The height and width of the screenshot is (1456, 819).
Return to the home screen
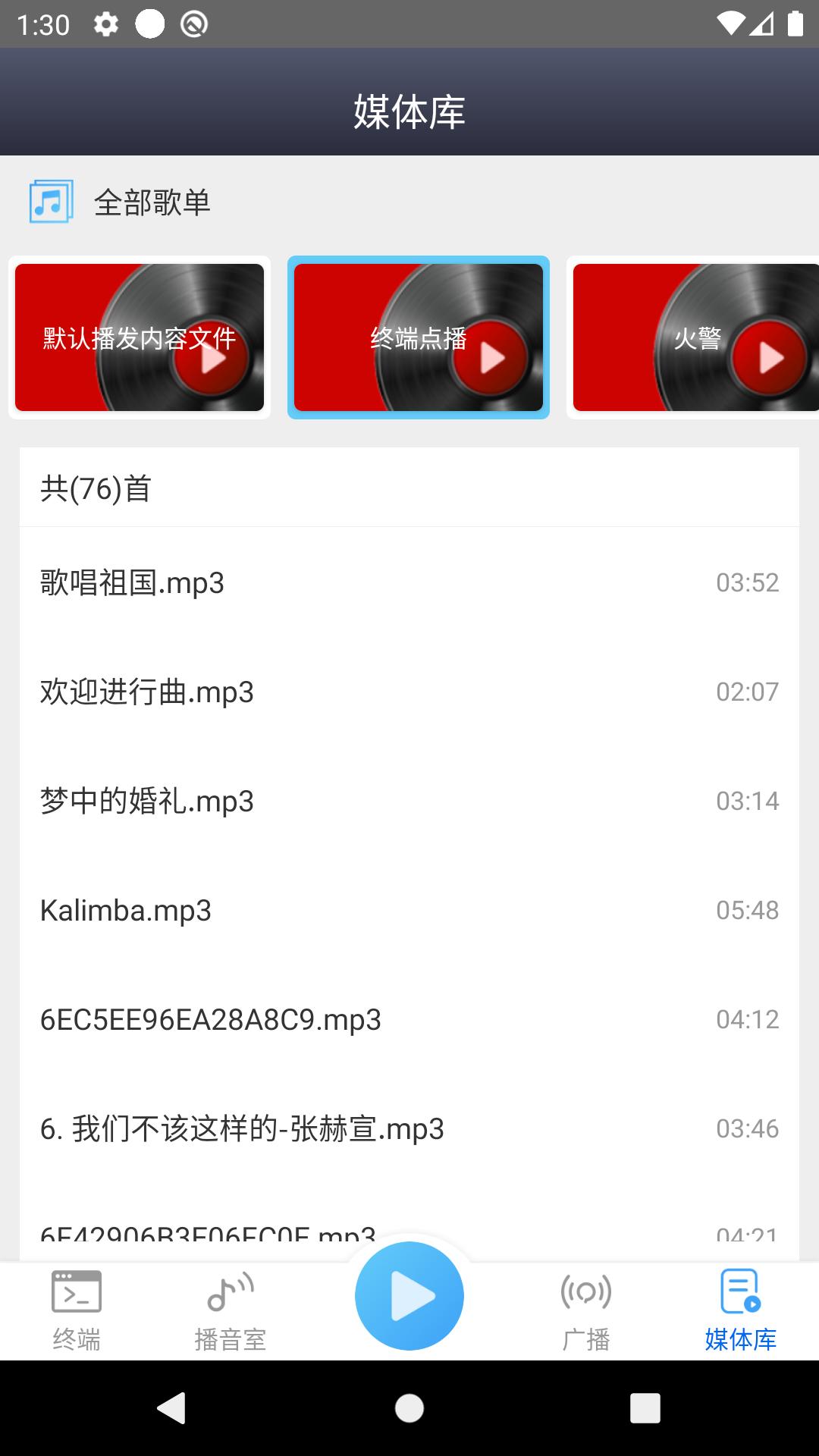(409, 1408)
